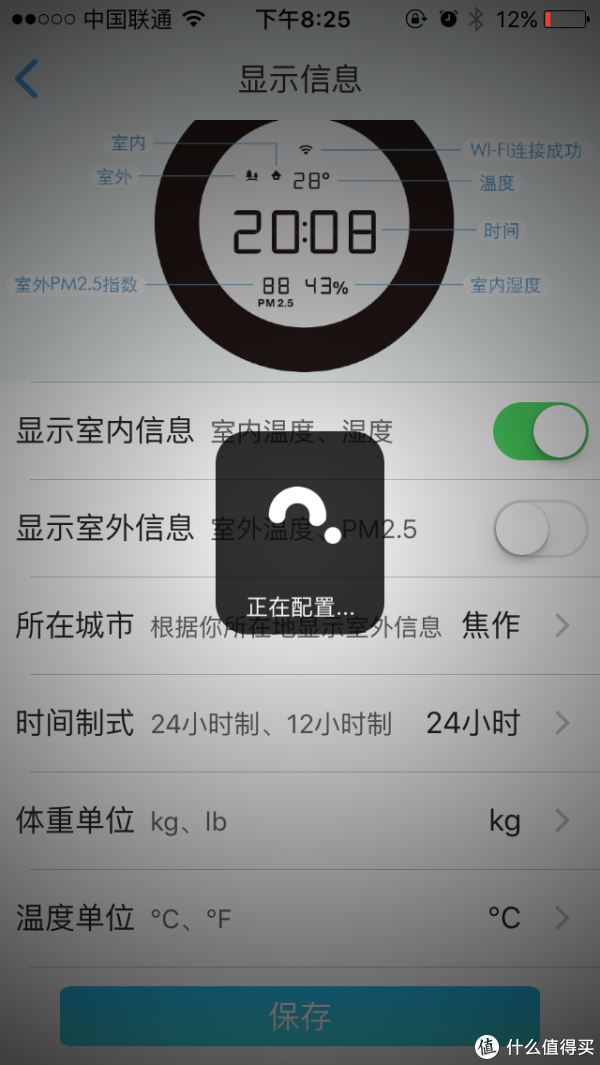The width and height of the screenshot is (600, 1065).
Task: Open 温度单位 temperature unit row
Action: [x=300, y=917]
